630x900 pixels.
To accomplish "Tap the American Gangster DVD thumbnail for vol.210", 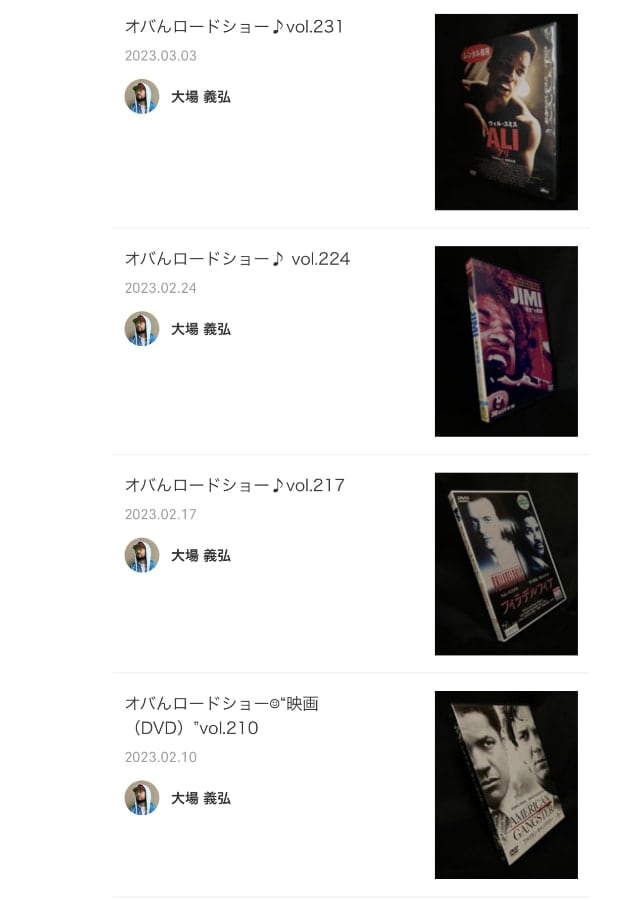I will coord(506,785).
